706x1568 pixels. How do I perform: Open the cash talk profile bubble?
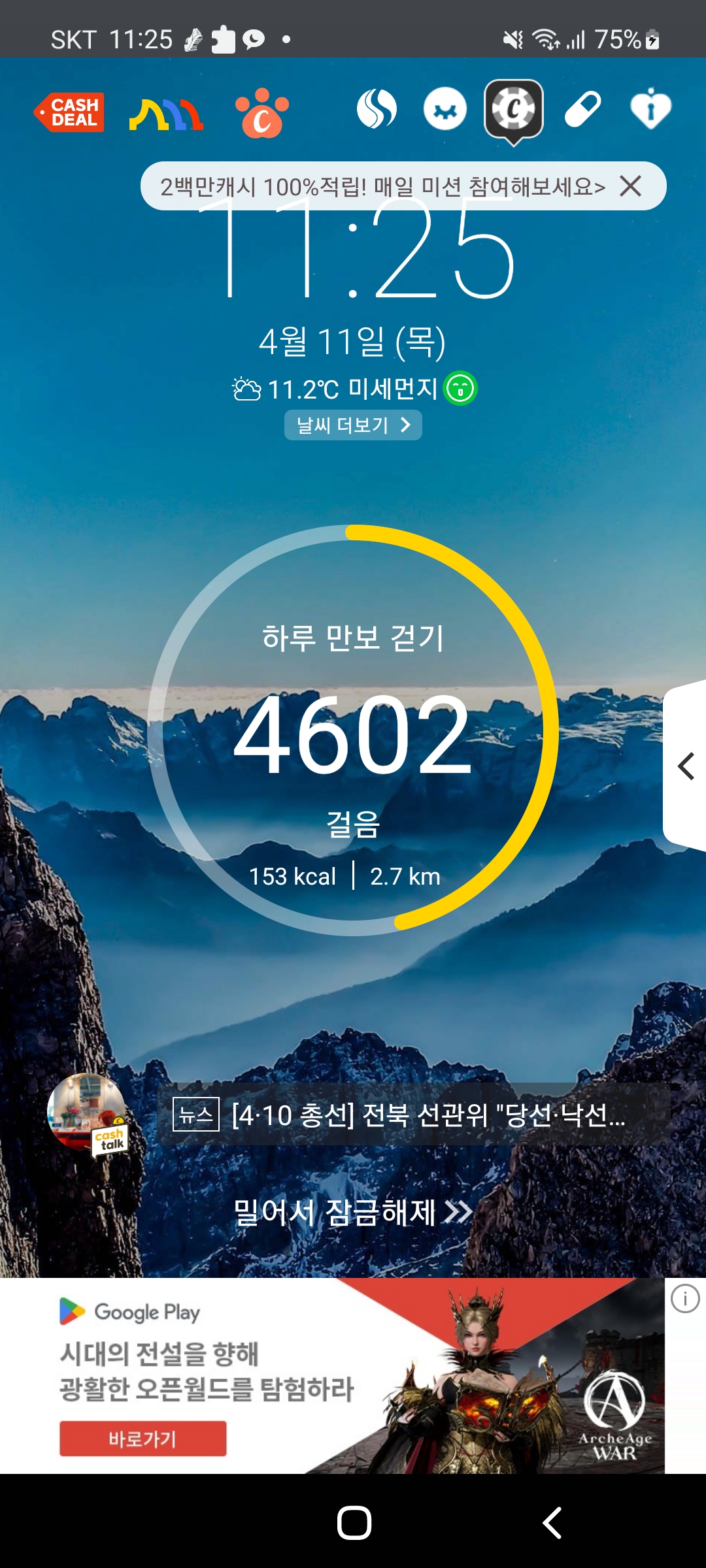[88, 1113]
